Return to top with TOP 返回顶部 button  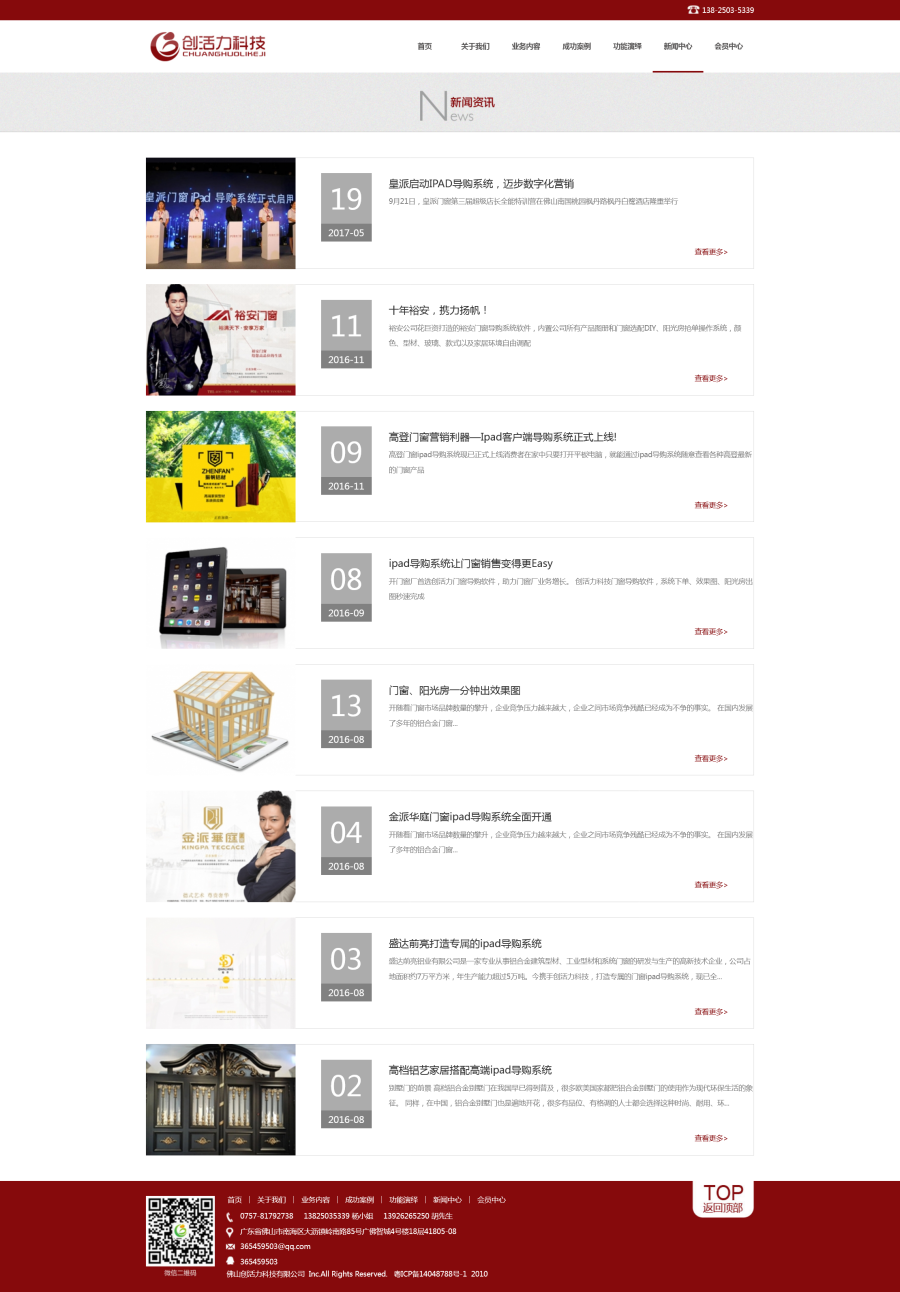click(x=723, y=1198)
